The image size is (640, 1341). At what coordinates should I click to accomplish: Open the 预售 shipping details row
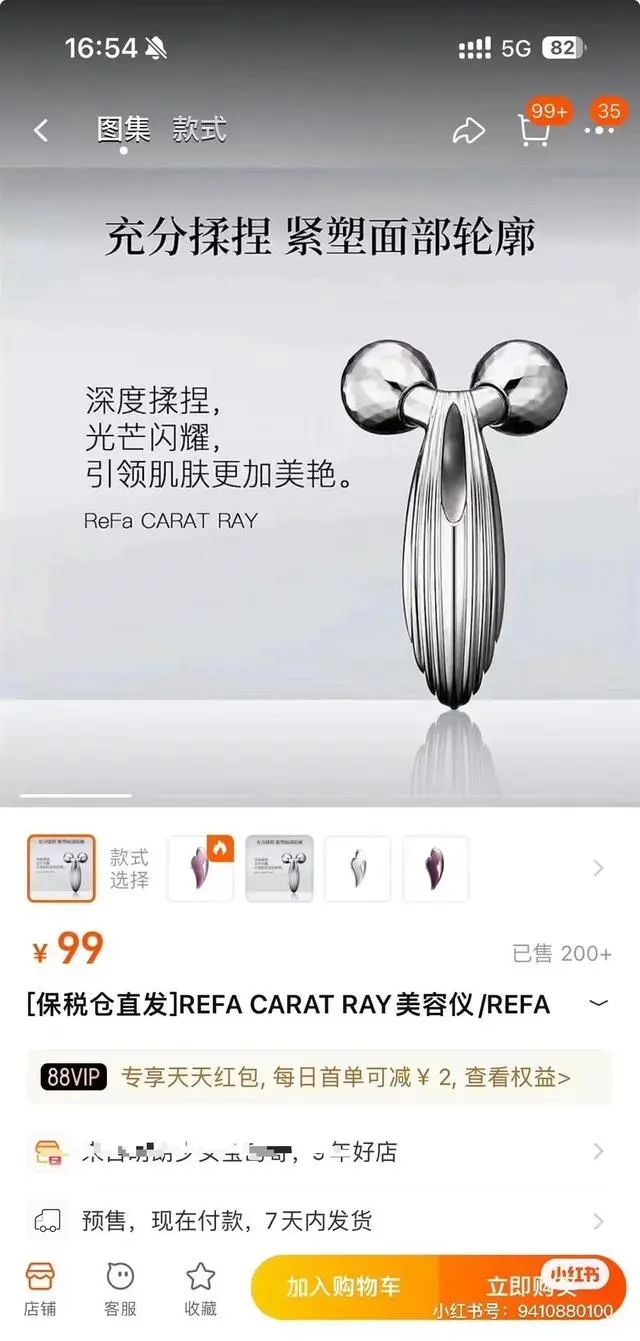[x=320, y=1221]
